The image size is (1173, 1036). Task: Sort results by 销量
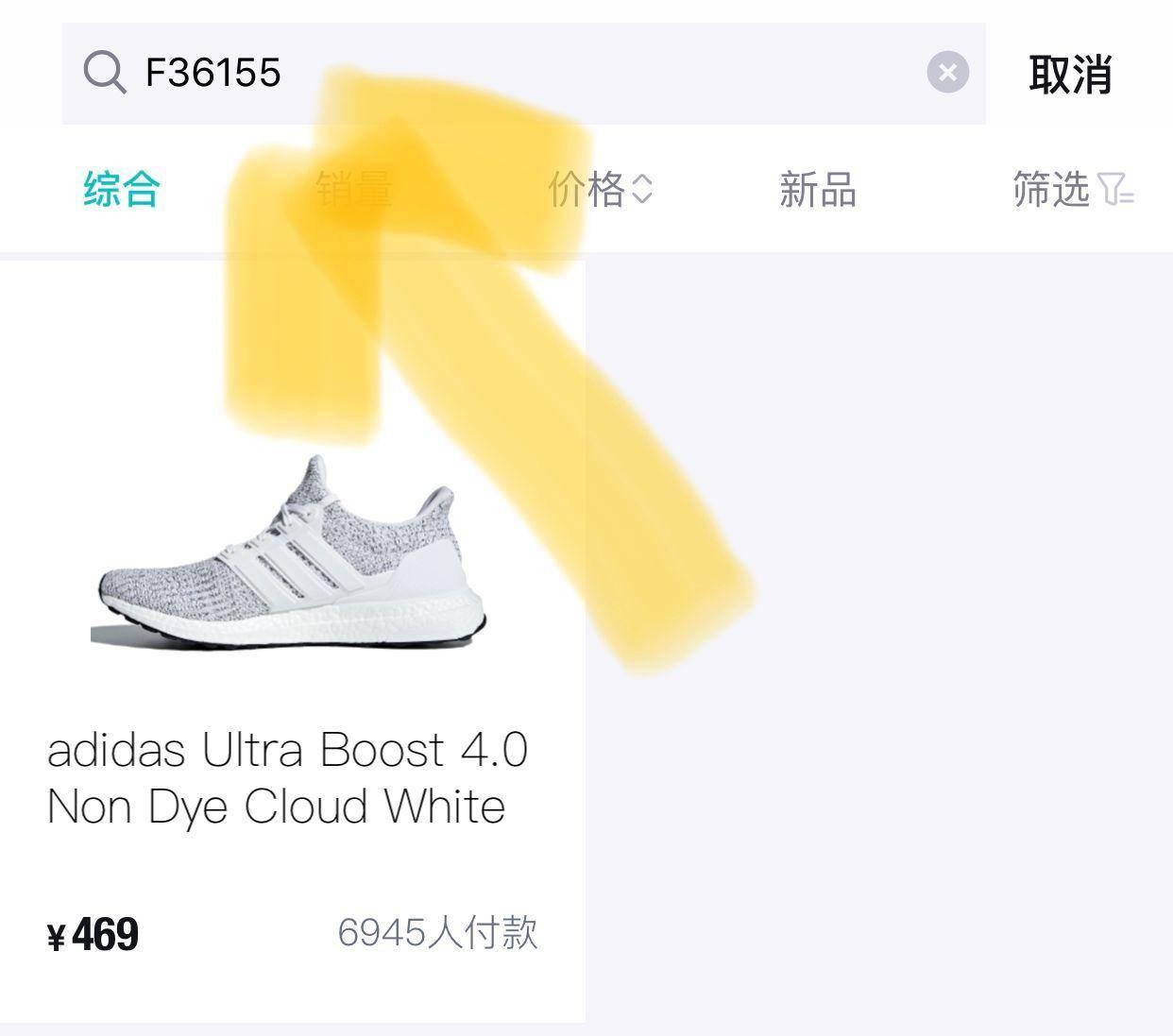[354, 189]
